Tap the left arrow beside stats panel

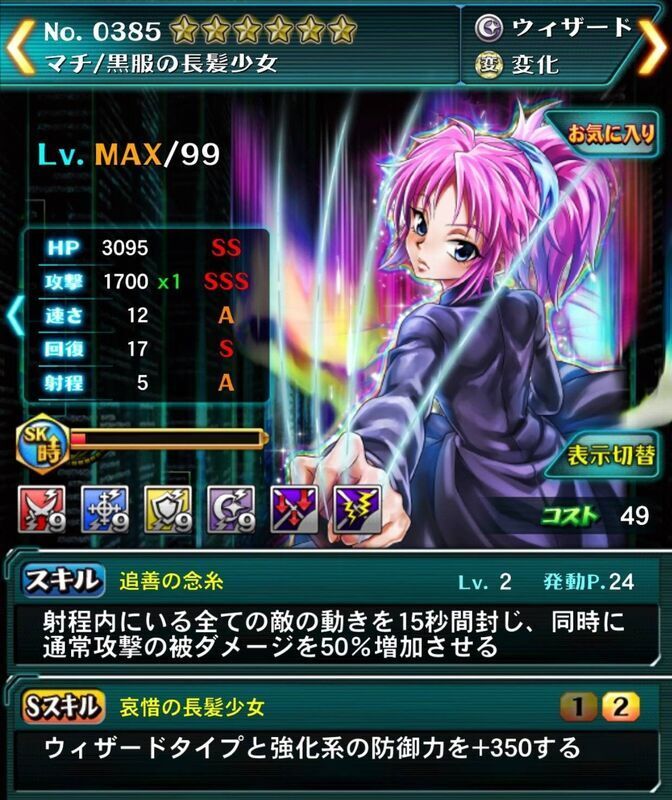(12, 313)
